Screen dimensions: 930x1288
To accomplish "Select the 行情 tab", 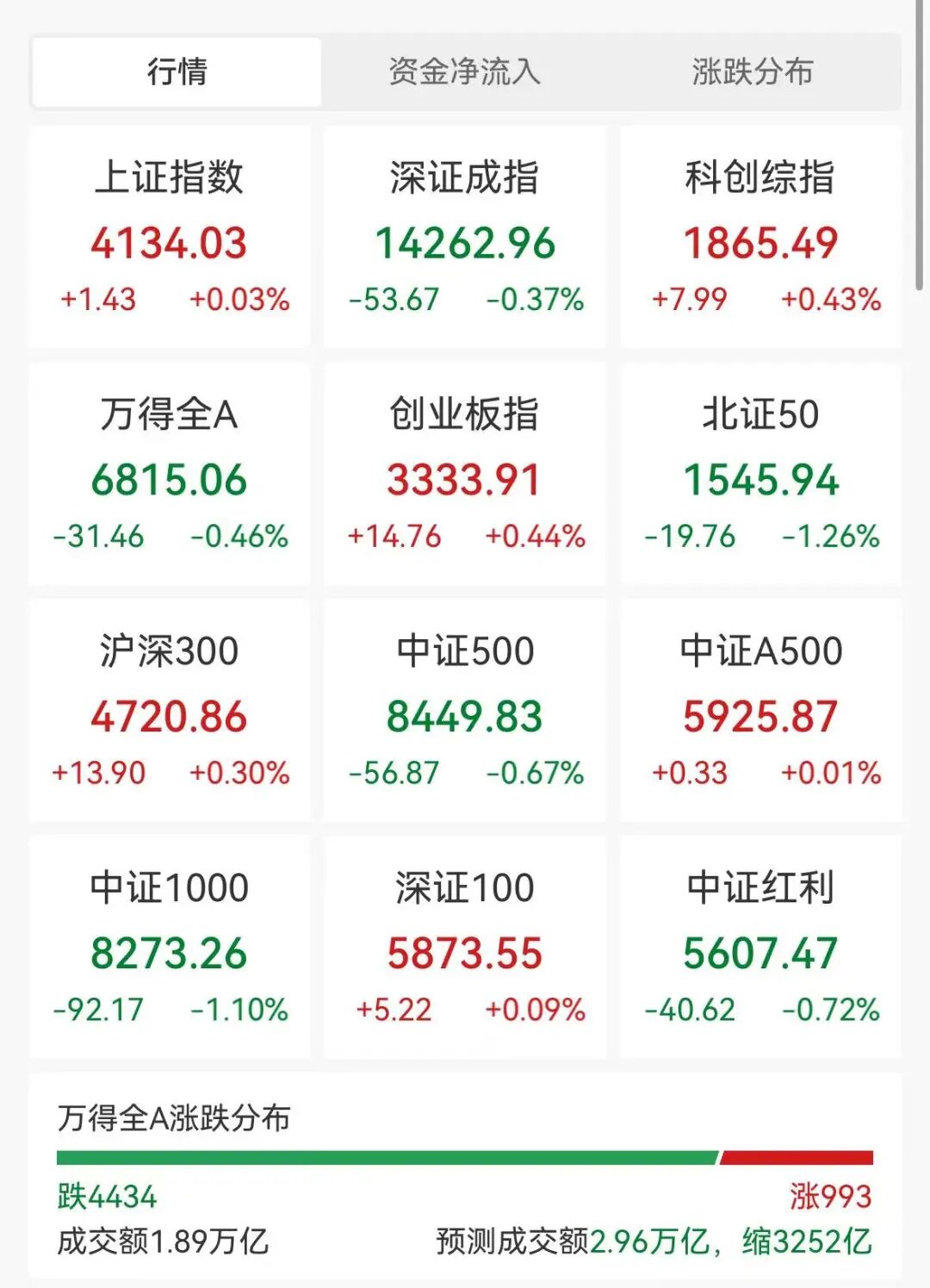I will click(x=177, y=72).
